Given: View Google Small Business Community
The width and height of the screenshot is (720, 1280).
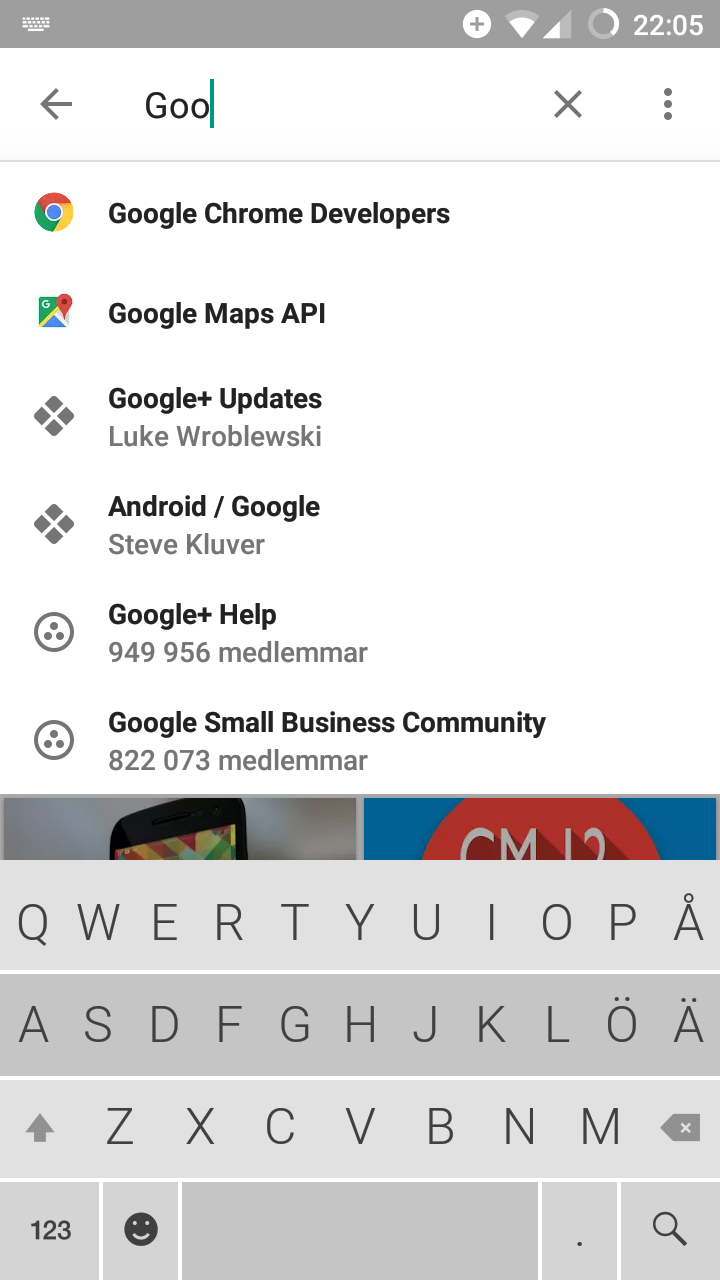Looking at the screenshot, I should [326, 740].
